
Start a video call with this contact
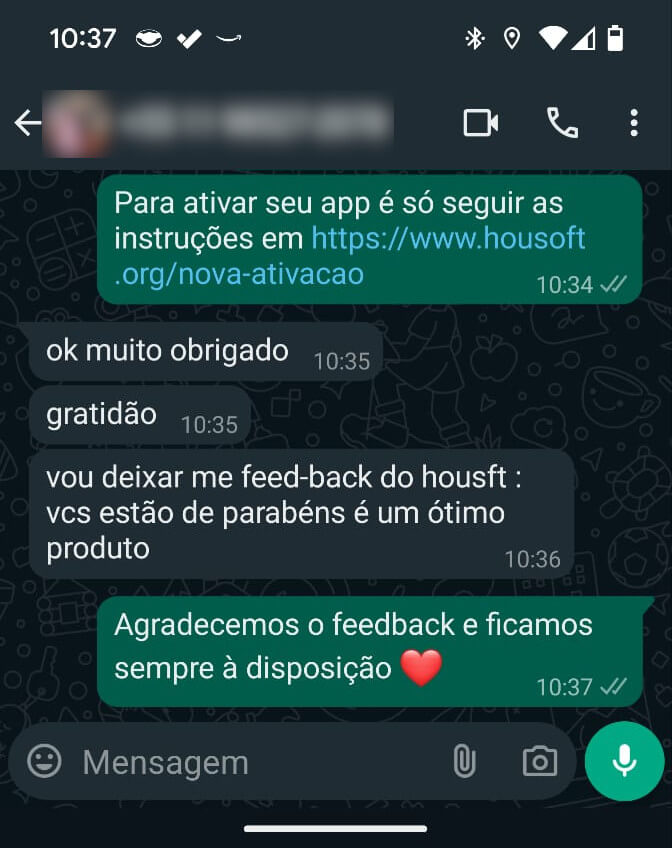point(481,123)
